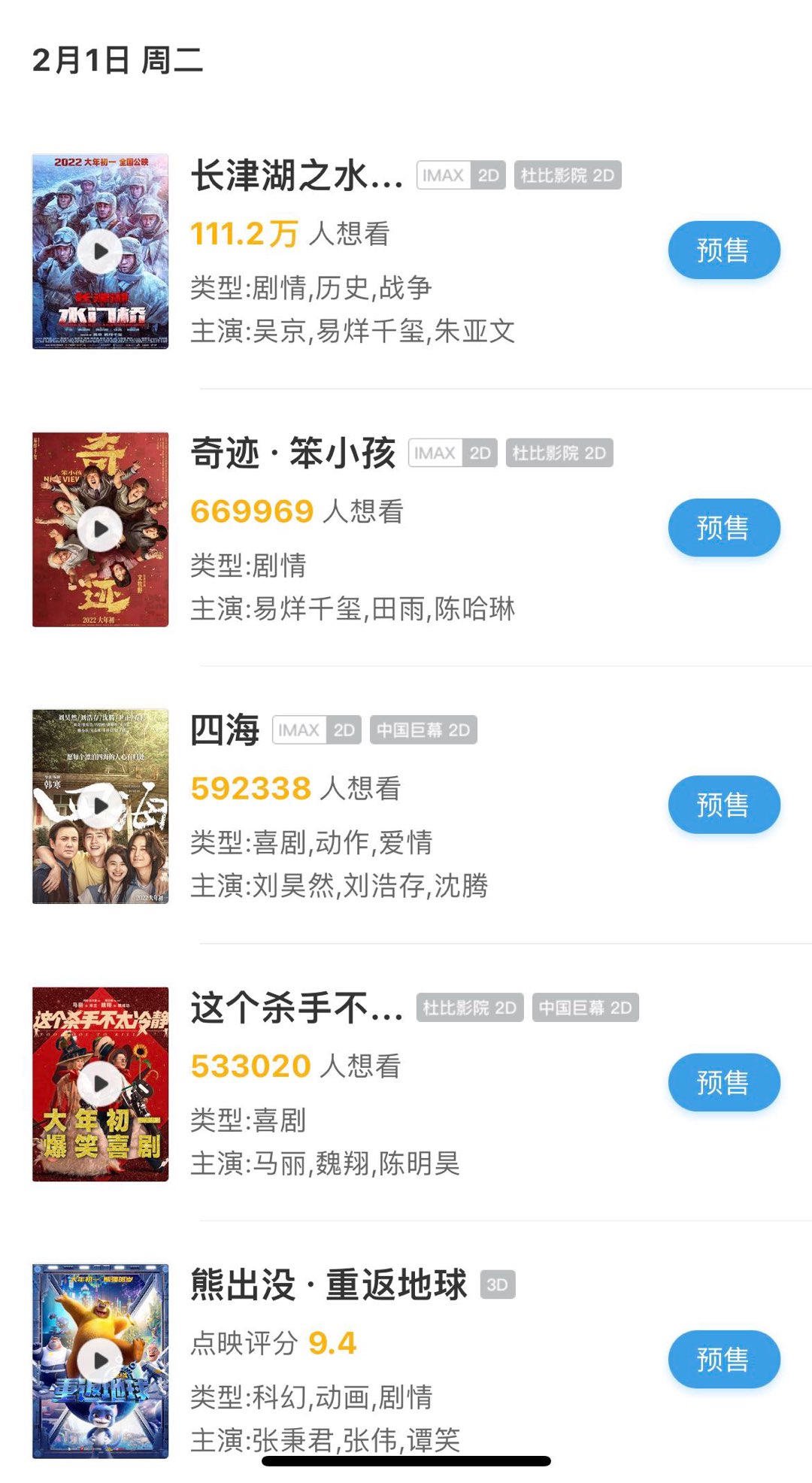Open 这个杀手不太冷静 movie details
The image size is (812, 1483).
click(297, 1008)
